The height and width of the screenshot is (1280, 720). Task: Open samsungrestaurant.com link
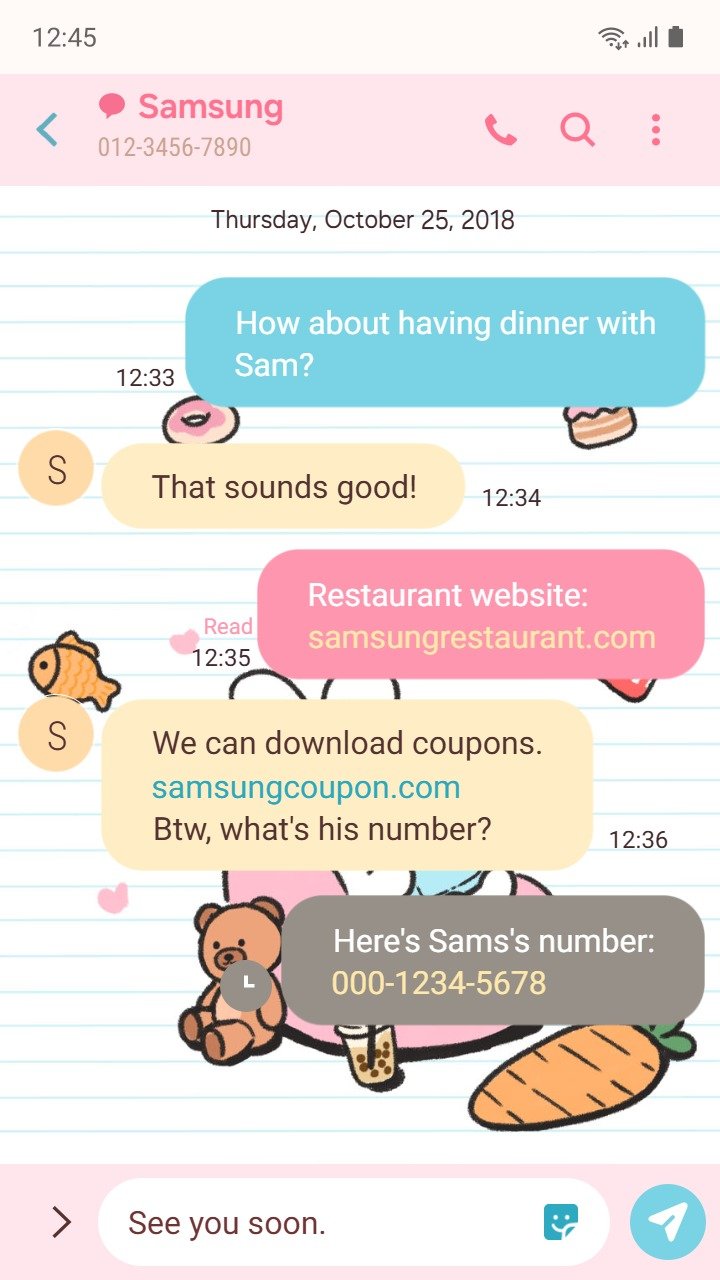481,637
